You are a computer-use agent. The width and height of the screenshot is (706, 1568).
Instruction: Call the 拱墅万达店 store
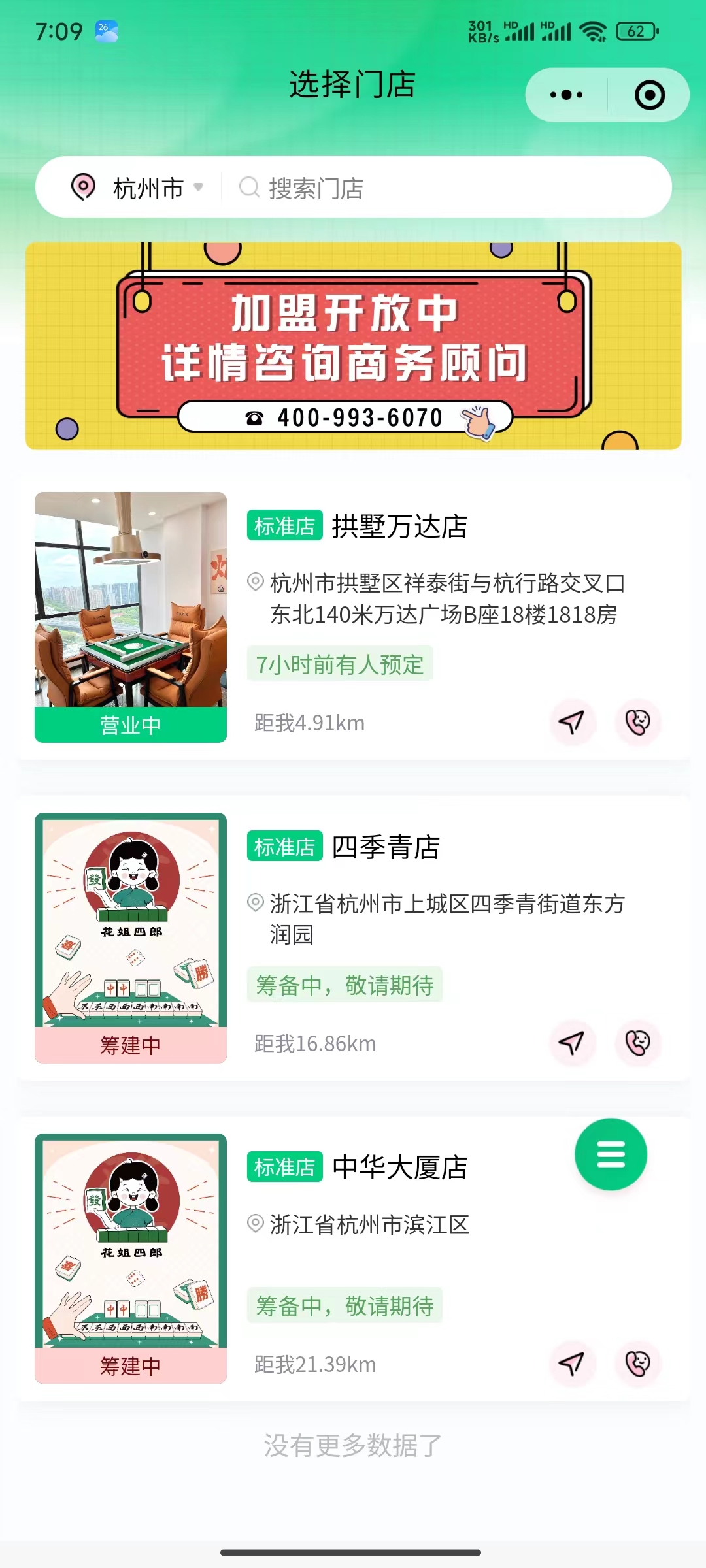point(638,723)
